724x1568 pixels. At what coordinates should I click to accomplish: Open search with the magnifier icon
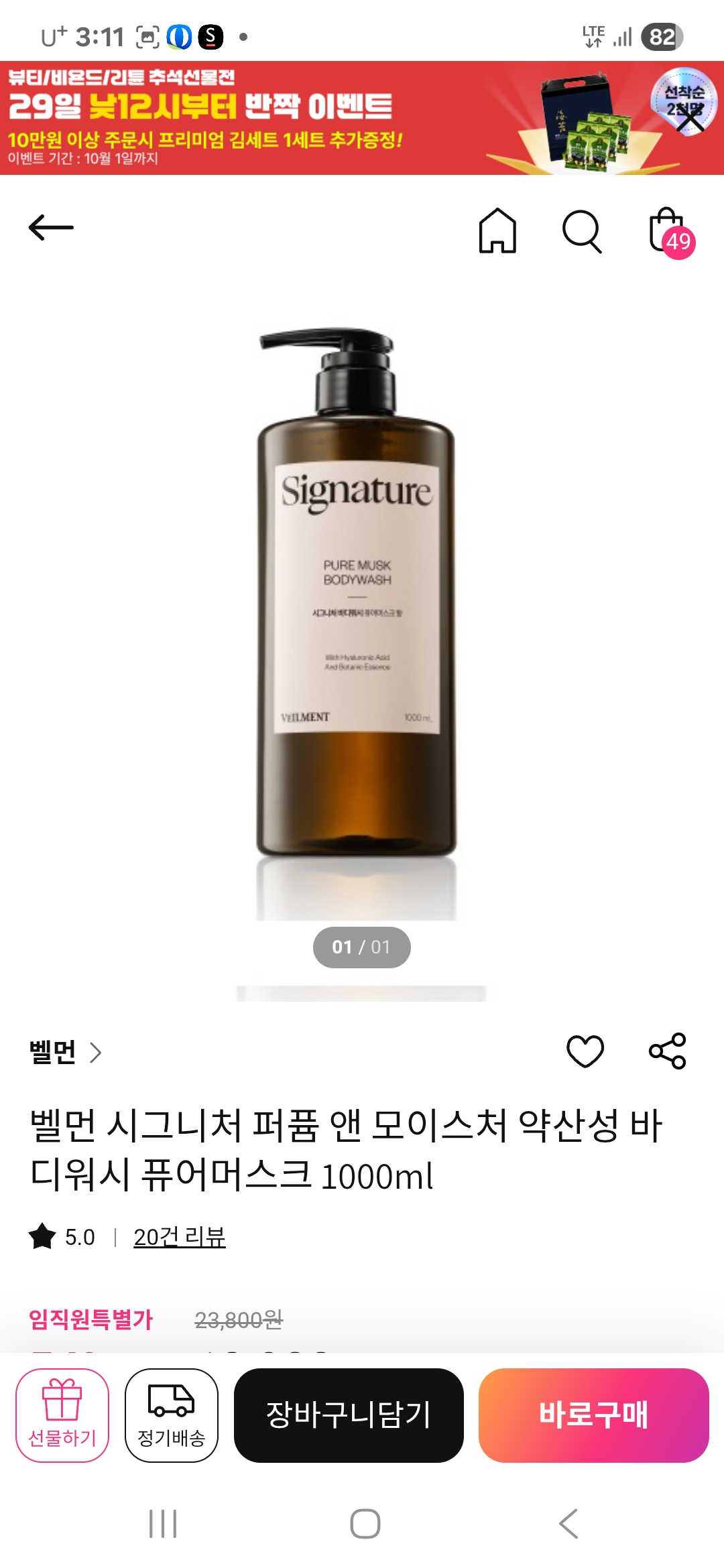(x=581, y=231)
